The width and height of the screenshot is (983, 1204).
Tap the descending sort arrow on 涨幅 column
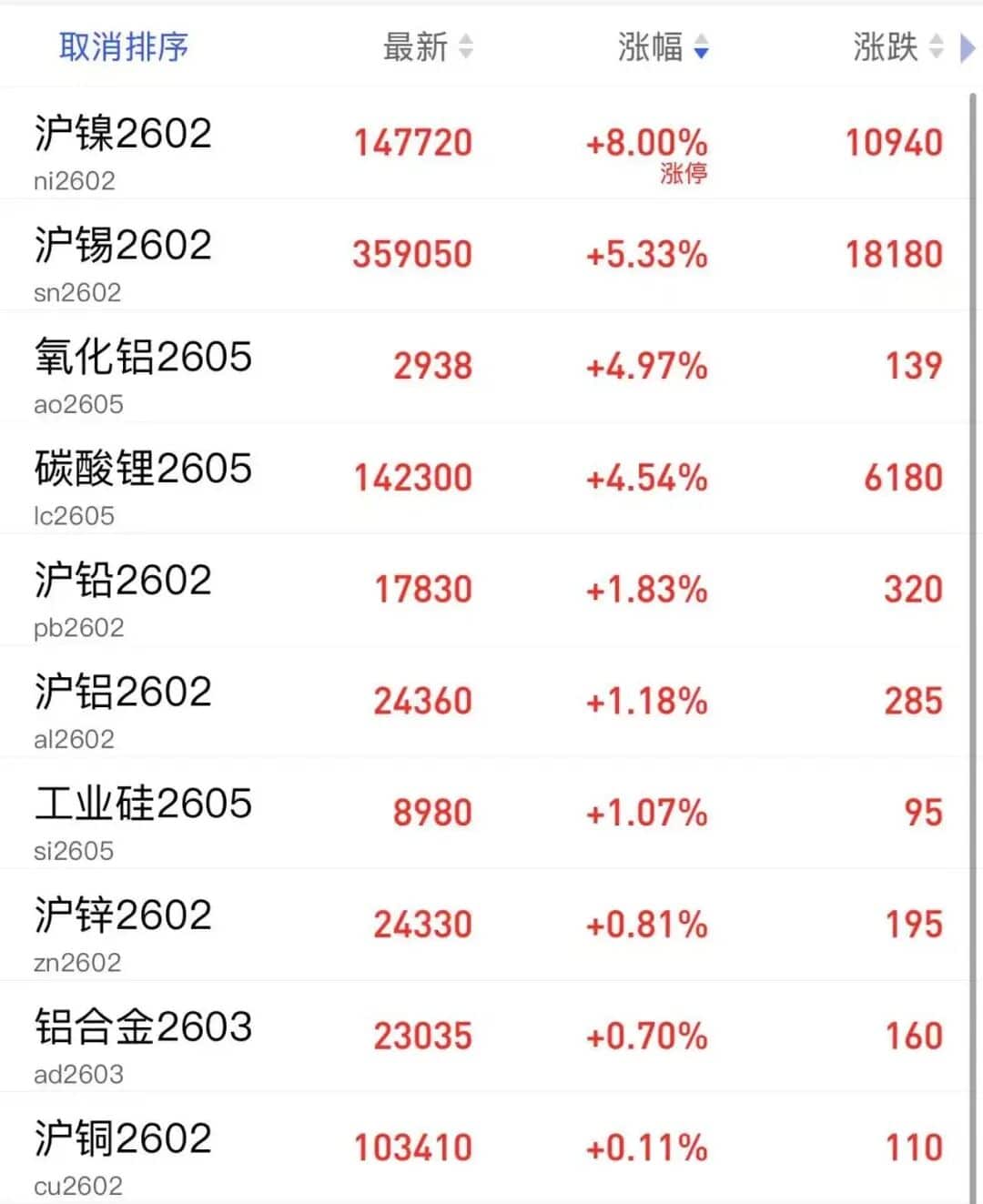pos(700,53)
